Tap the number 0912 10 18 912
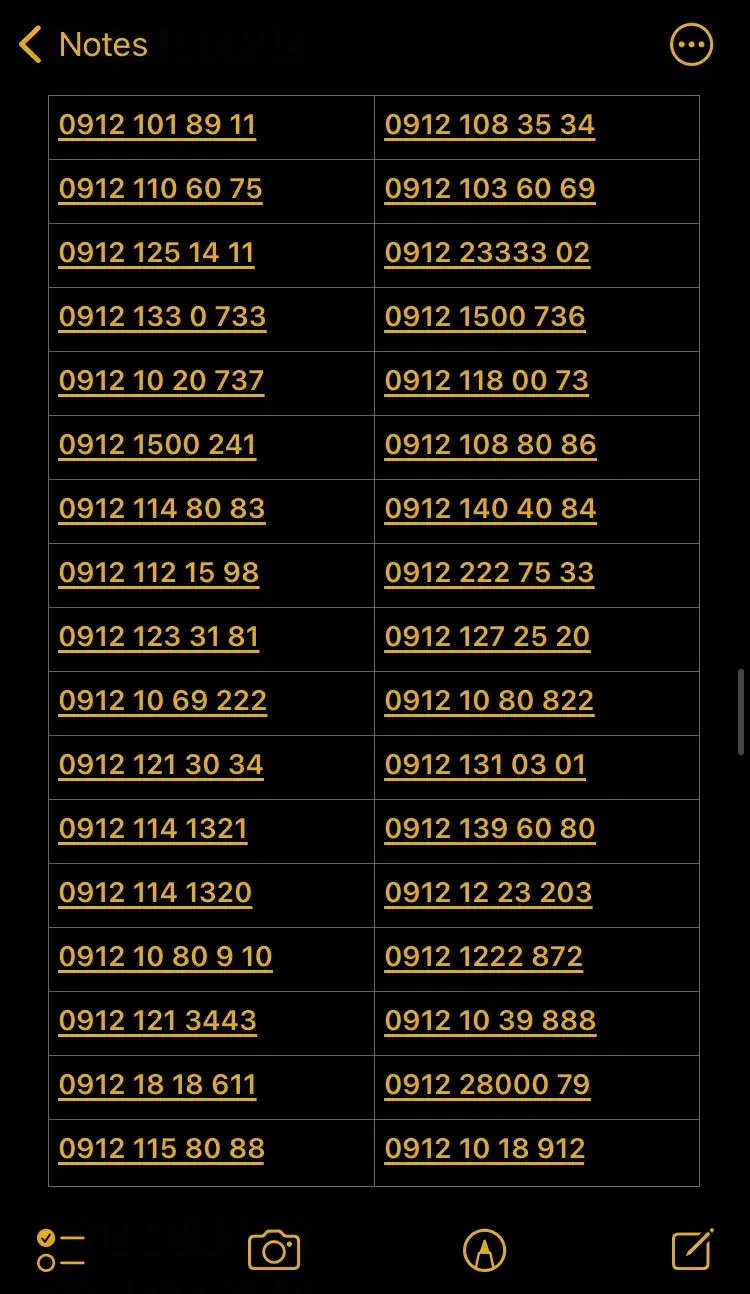This screenshot has height=1294, width=750. 484,1149
